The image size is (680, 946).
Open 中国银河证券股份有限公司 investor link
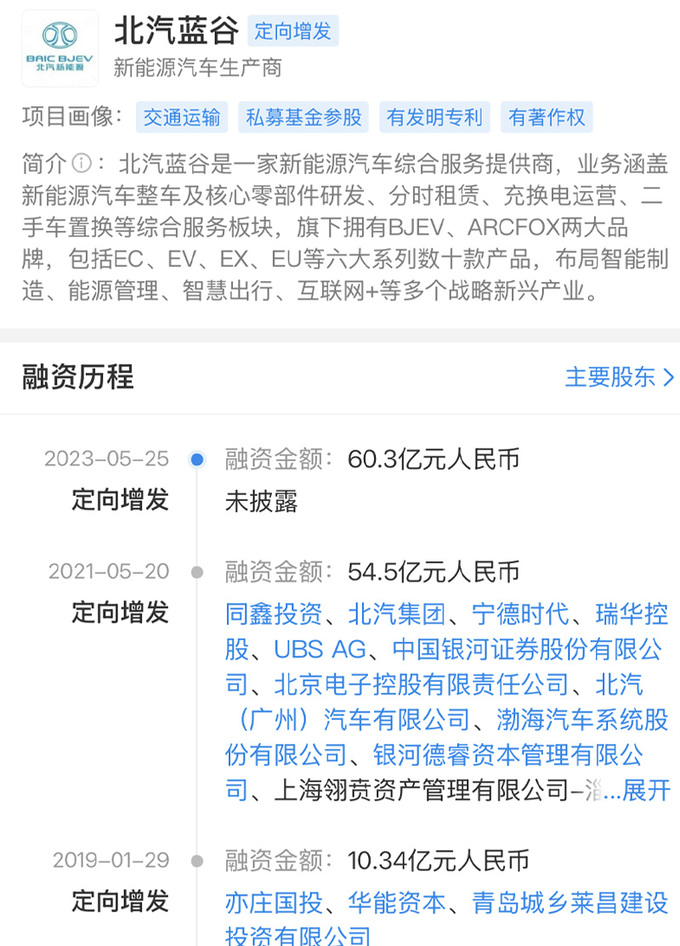527,650
